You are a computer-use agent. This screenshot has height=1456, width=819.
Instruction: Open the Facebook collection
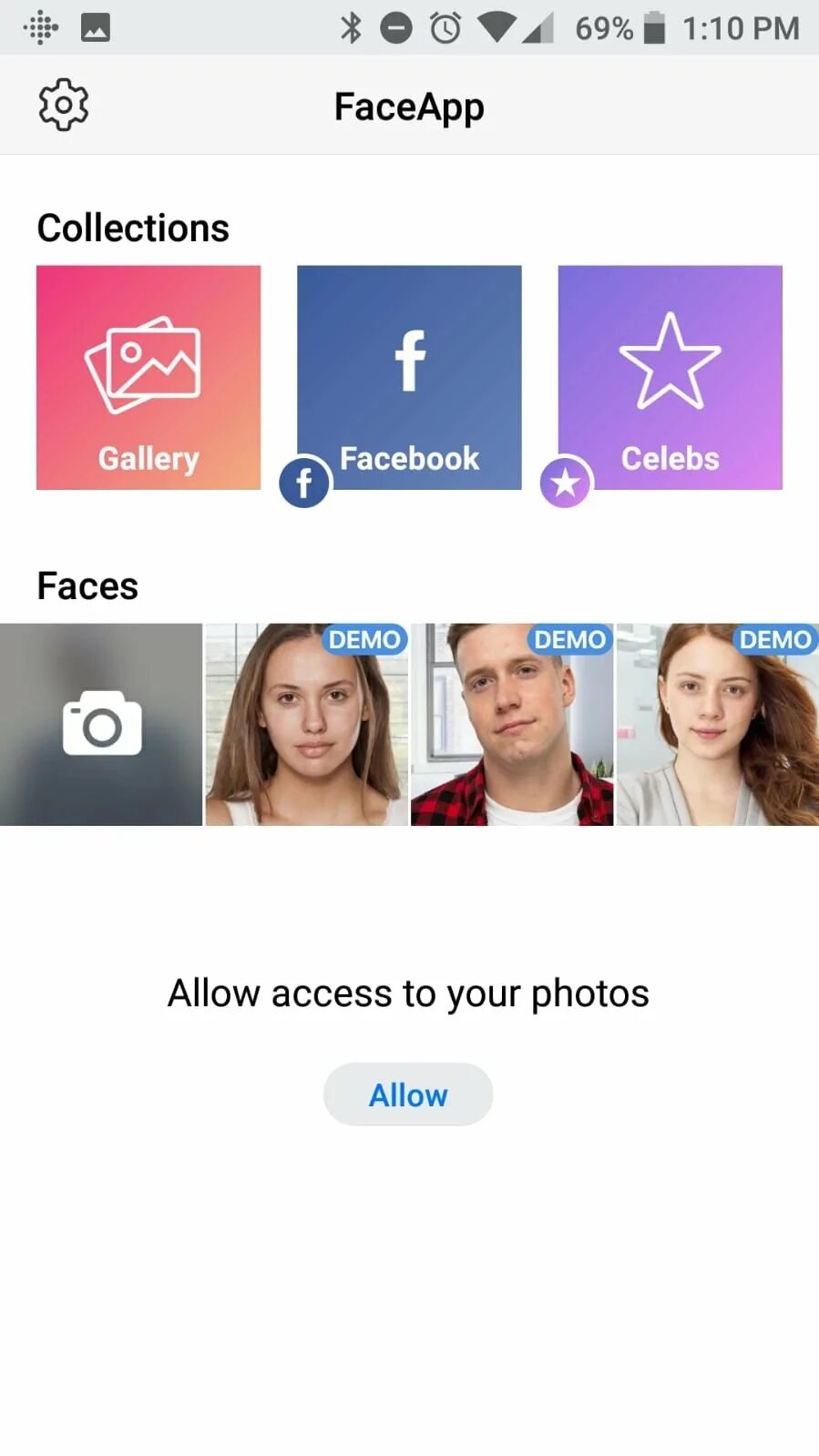point(409,377)
